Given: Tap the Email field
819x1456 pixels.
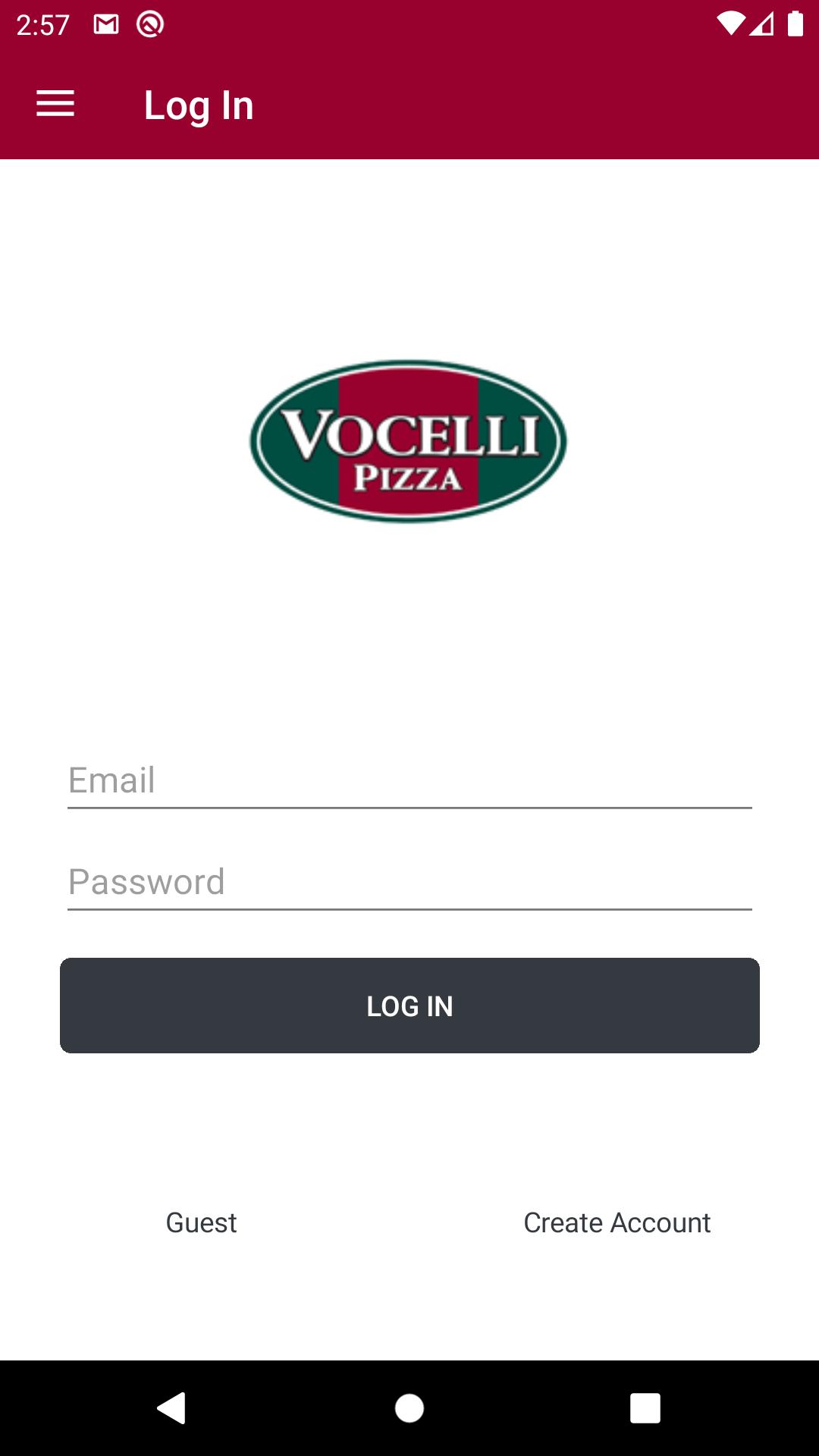Looking at the screenshot, I should point(409,780).
